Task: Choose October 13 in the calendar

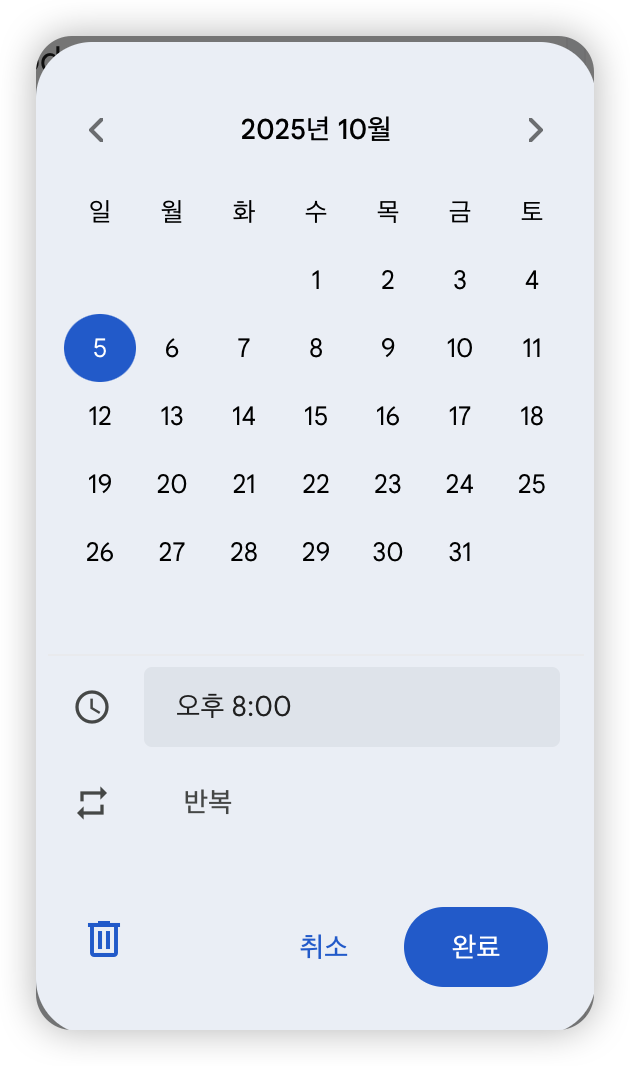Action: [x=172, y=416]
